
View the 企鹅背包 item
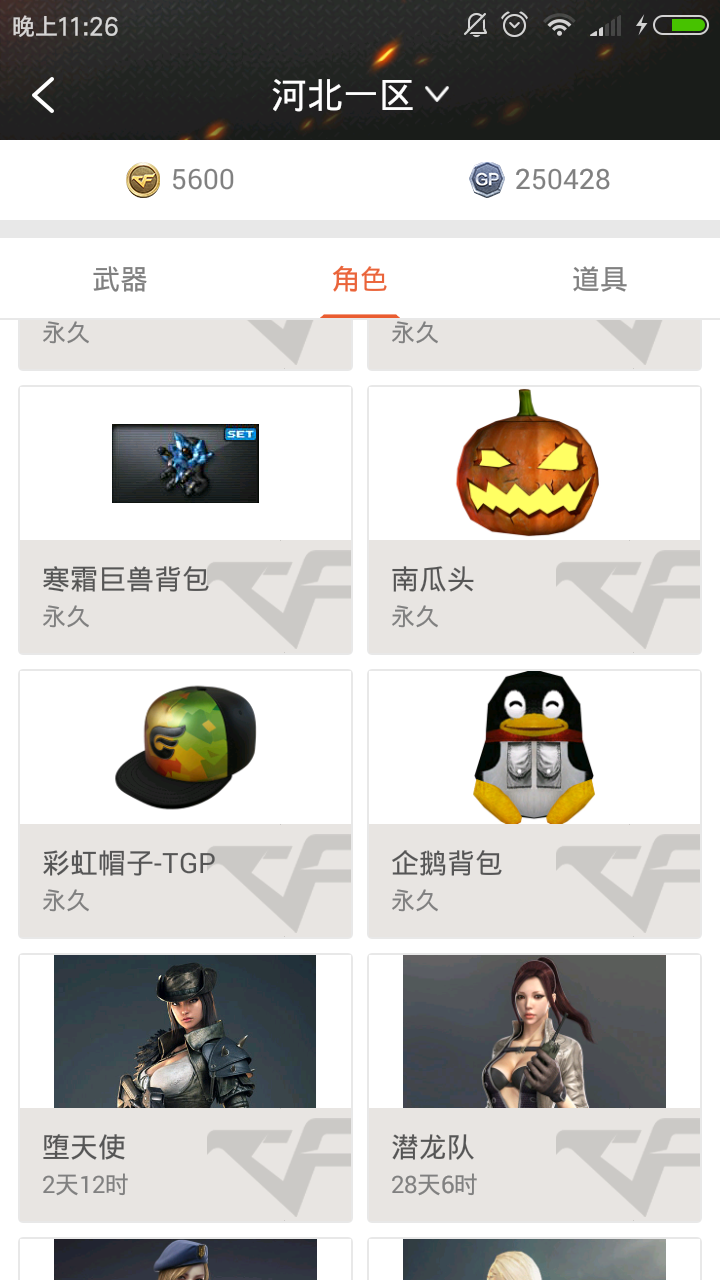click(x=535, y=804)
